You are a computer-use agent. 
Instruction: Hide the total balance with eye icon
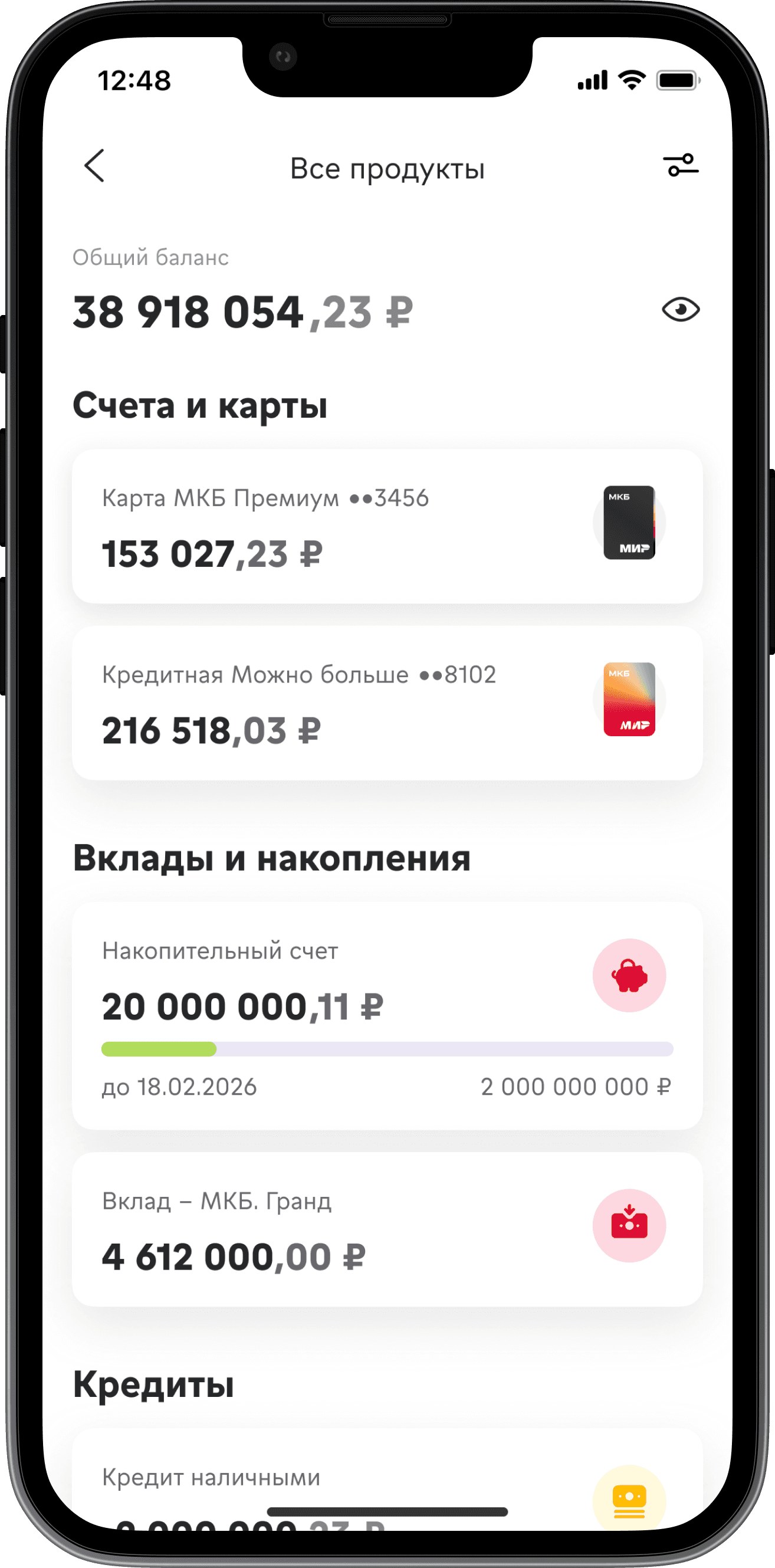pyautogui.click(x=681, y=310)
